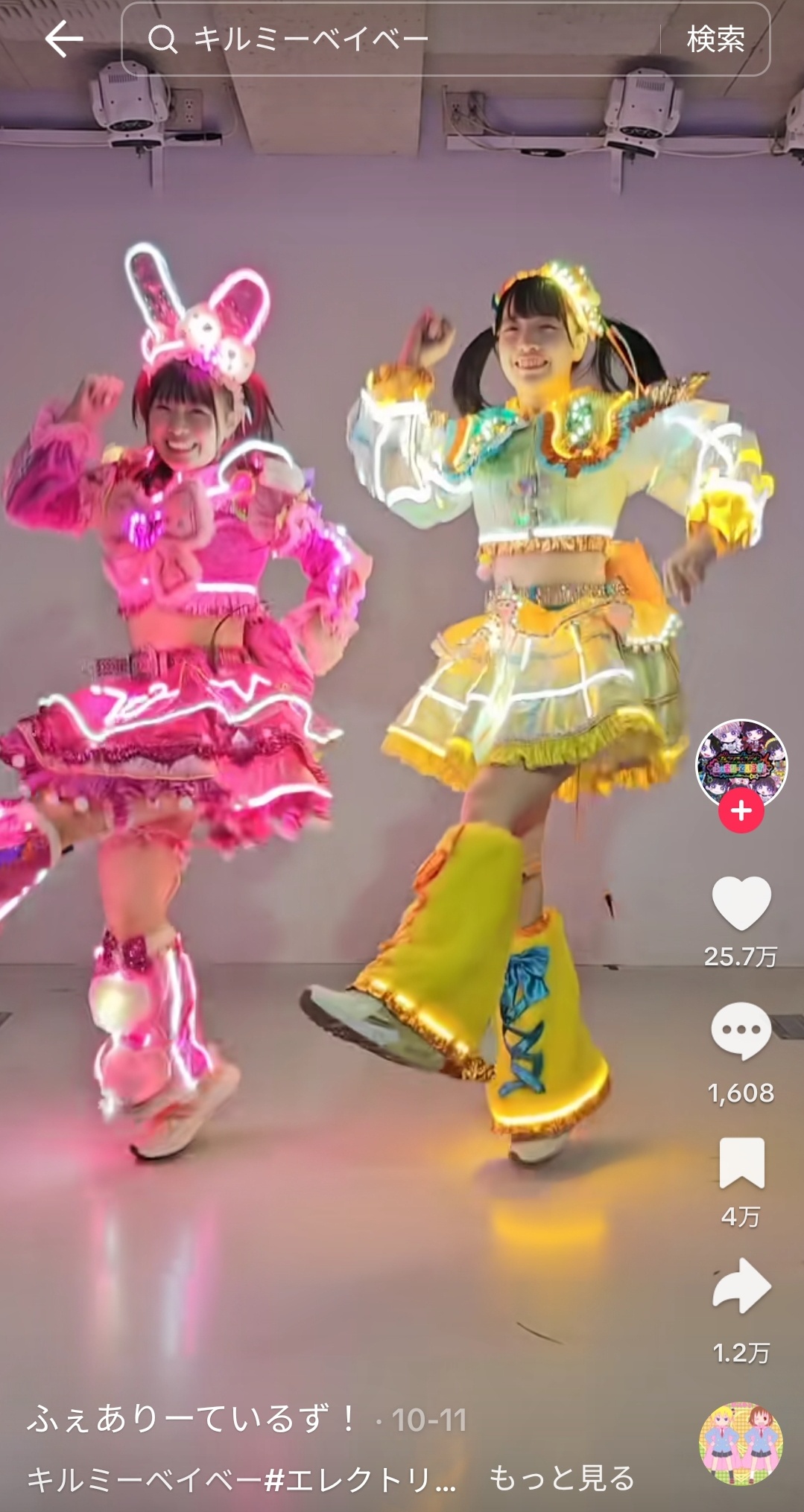
Task: Open the comments on this video
Action: [741, 1031]
